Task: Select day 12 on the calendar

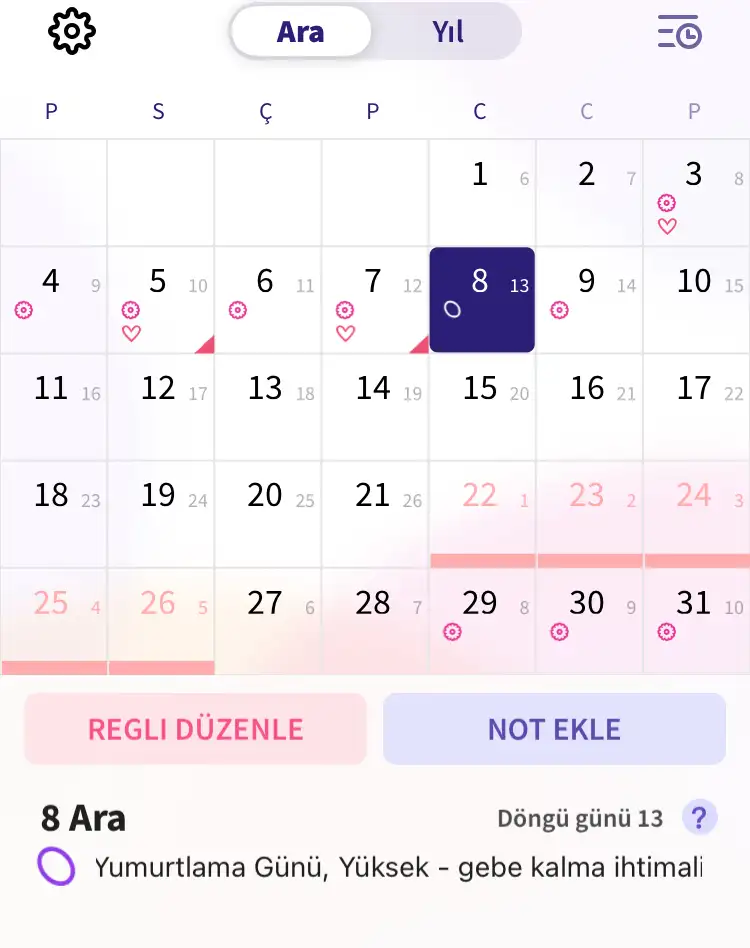Action: [160, 407]
